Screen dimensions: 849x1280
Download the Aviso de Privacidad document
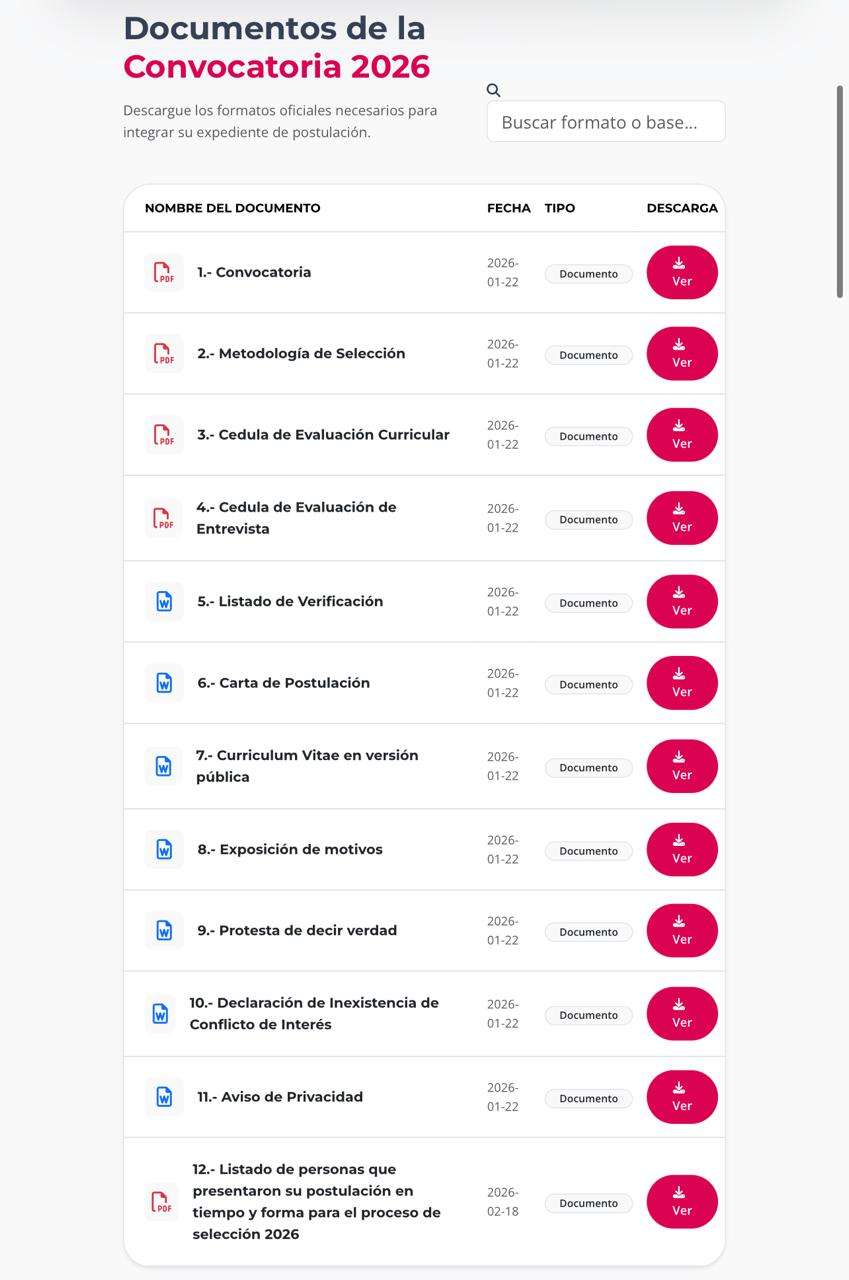[x=682, y=1097]
